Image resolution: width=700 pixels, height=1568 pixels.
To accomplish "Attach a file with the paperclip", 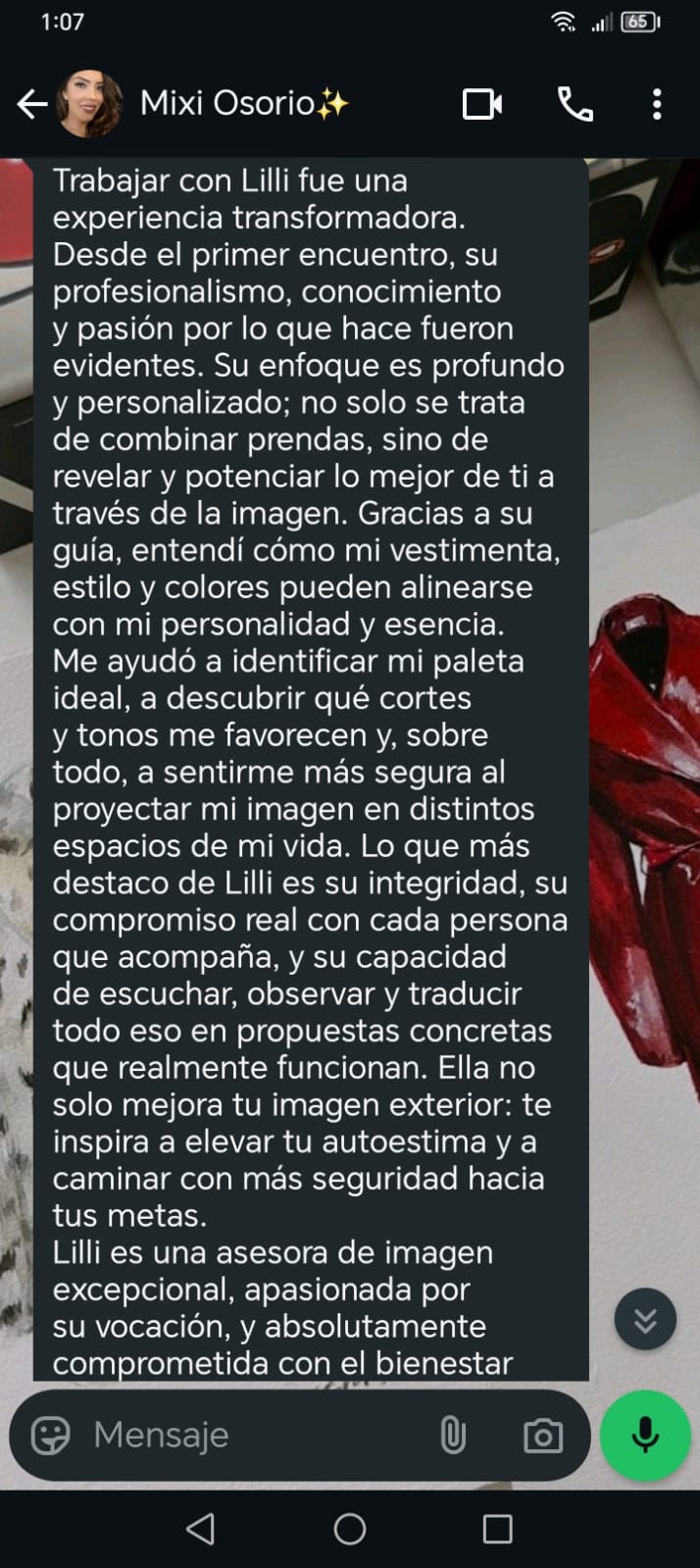I will point(453,1436).
